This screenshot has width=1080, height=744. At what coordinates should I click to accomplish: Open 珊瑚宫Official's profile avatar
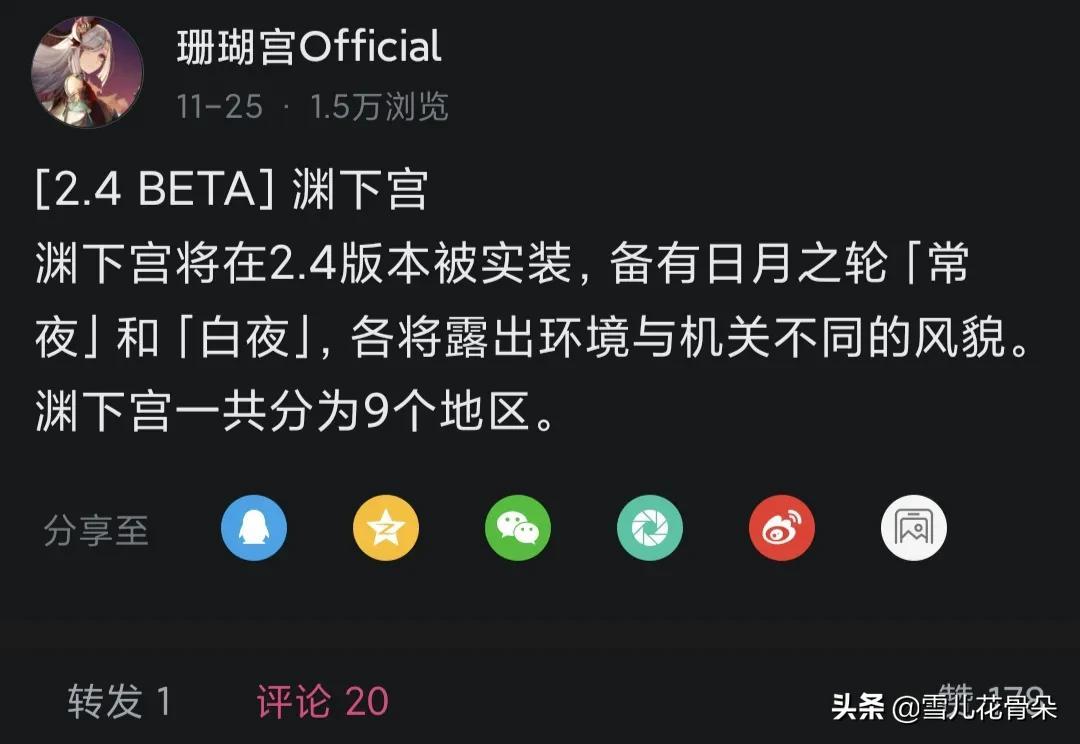click(87, 72)
